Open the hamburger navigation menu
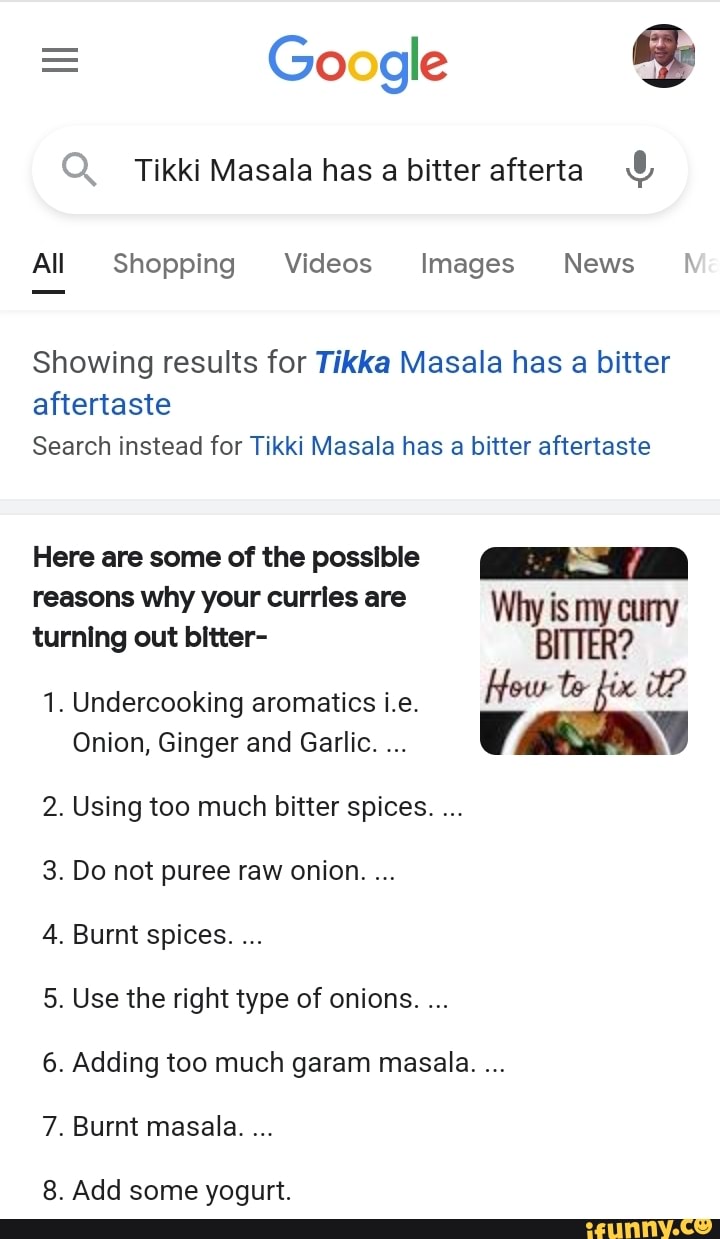 (x=60, y=60)
